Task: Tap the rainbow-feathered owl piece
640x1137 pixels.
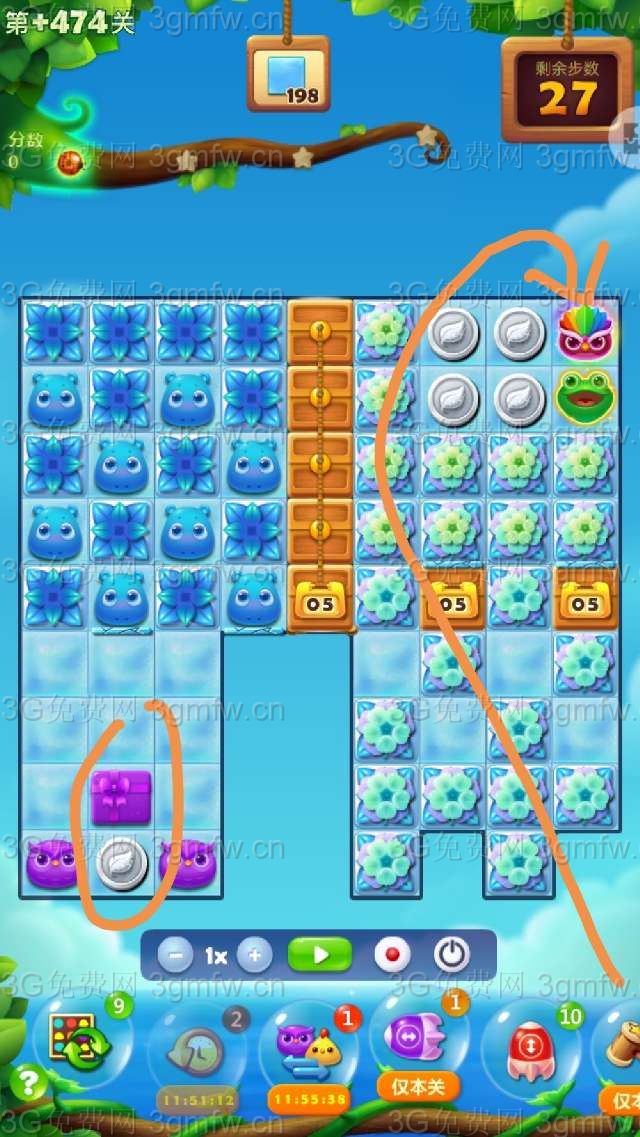Action: (x=585, y=333)
